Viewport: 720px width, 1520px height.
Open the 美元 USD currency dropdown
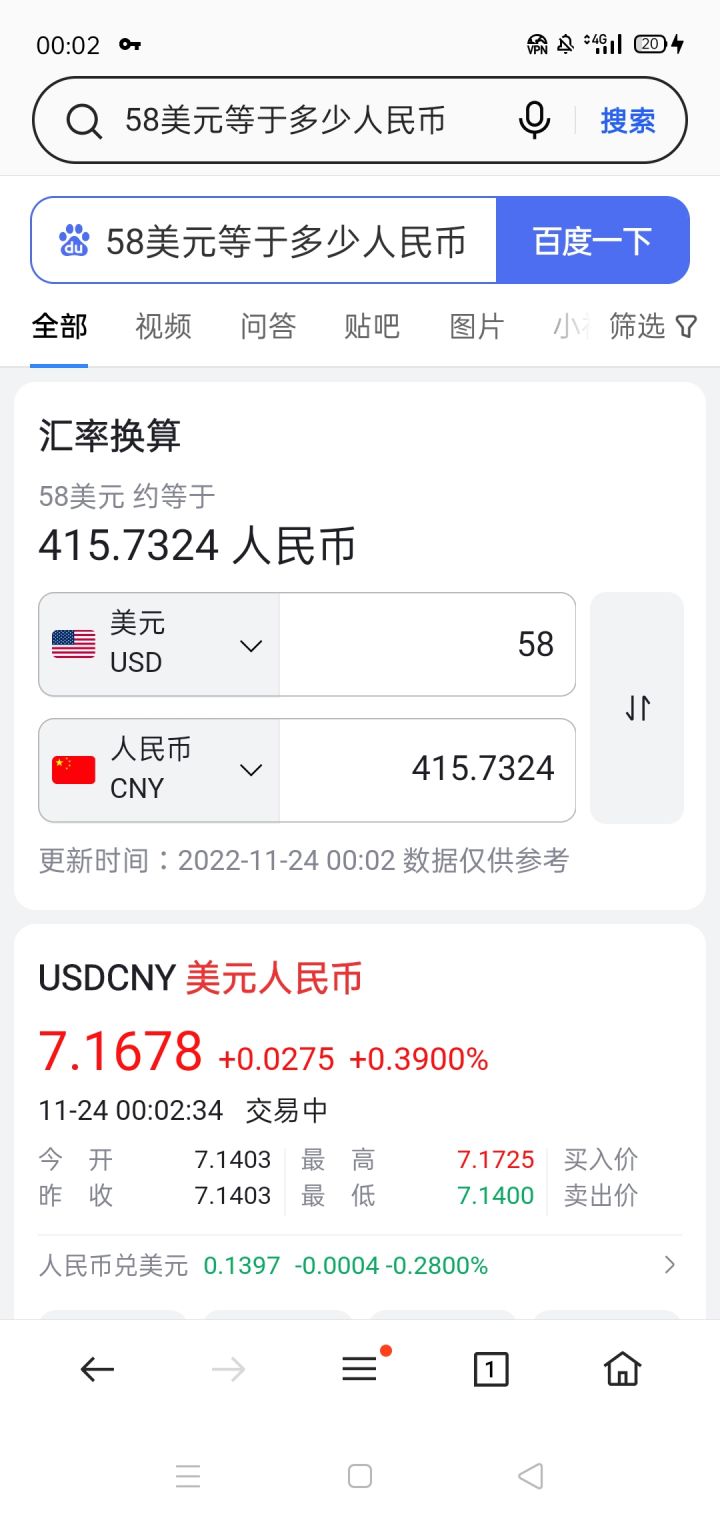[158, 644]
